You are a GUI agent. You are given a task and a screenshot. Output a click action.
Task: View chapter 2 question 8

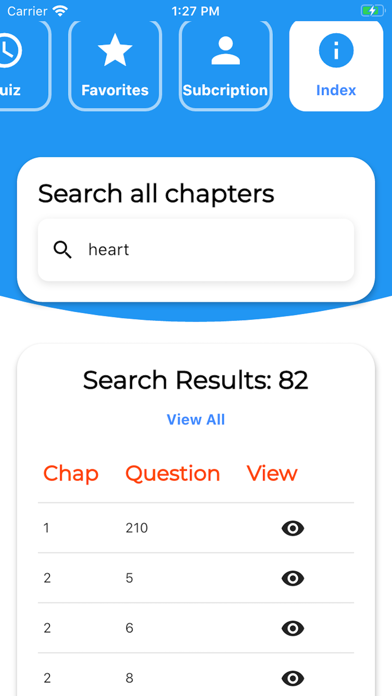click(293, 678)
